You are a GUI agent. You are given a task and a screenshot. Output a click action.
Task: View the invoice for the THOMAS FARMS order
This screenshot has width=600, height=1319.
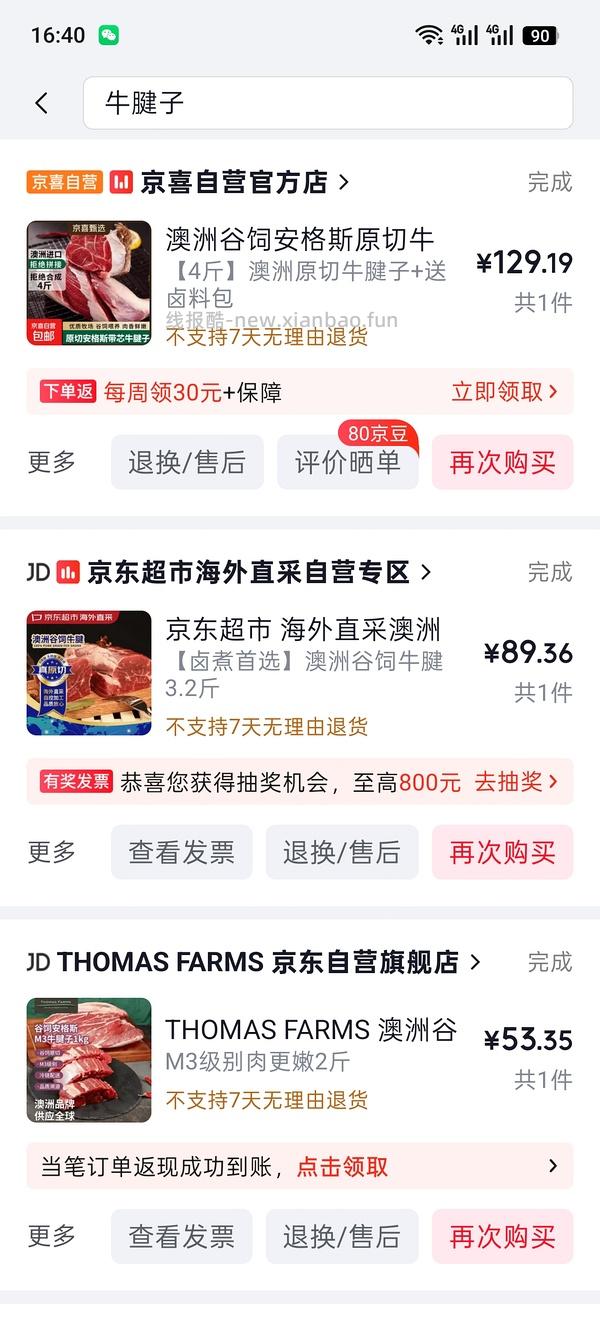(182, 1236)
